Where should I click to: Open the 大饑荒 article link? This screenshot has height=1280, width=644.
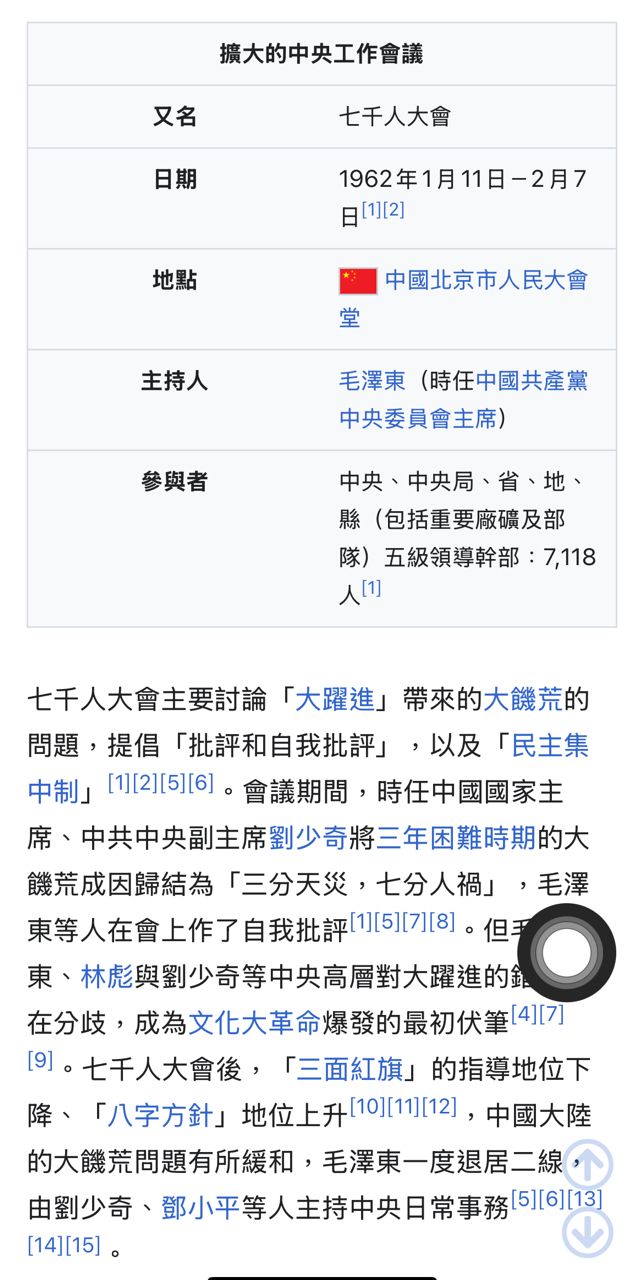click(523, 700)
